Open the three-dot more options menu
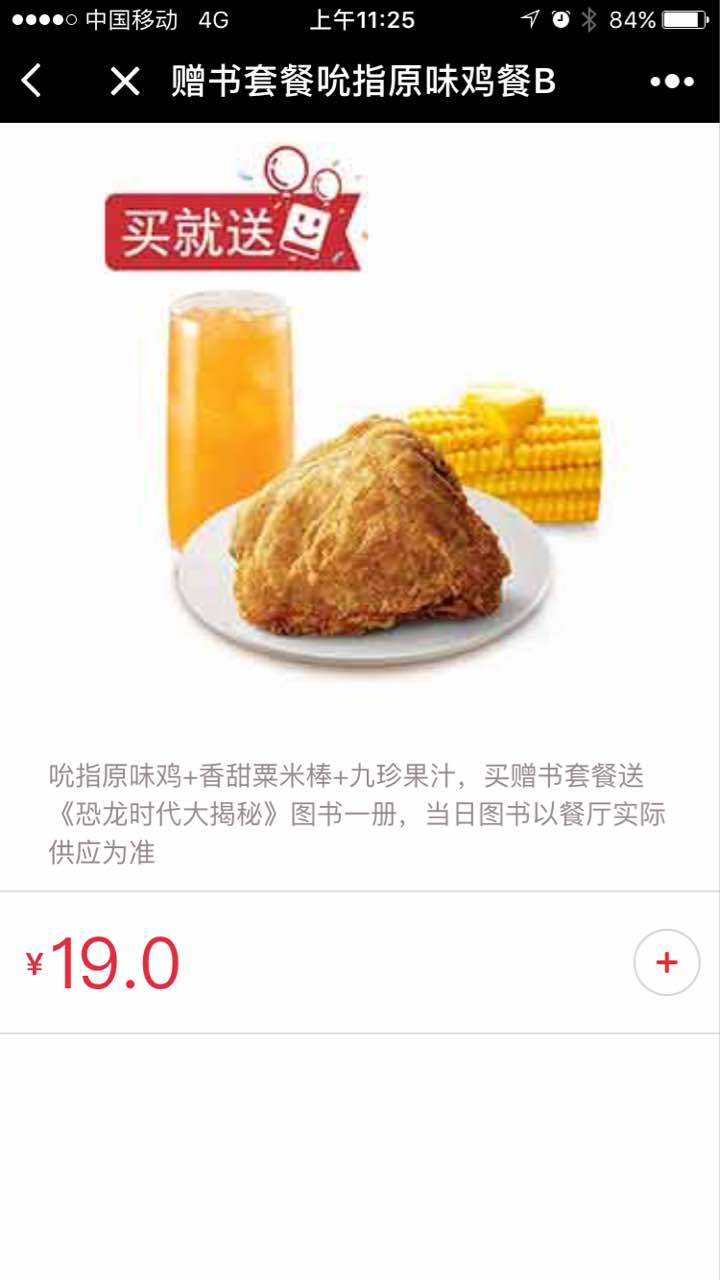This screenshot has width=720, height=1280. (x=671, y=82)
